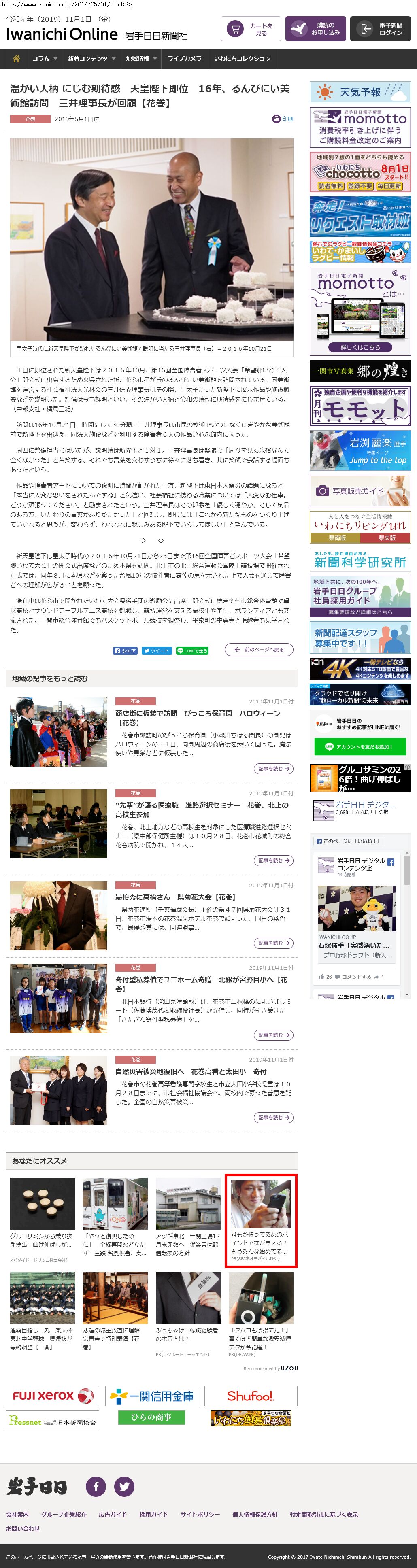Viewport: 417px width, 1568px height.
Task: Expand the 地域情報 menu
Action: click(x=141, y=59)
